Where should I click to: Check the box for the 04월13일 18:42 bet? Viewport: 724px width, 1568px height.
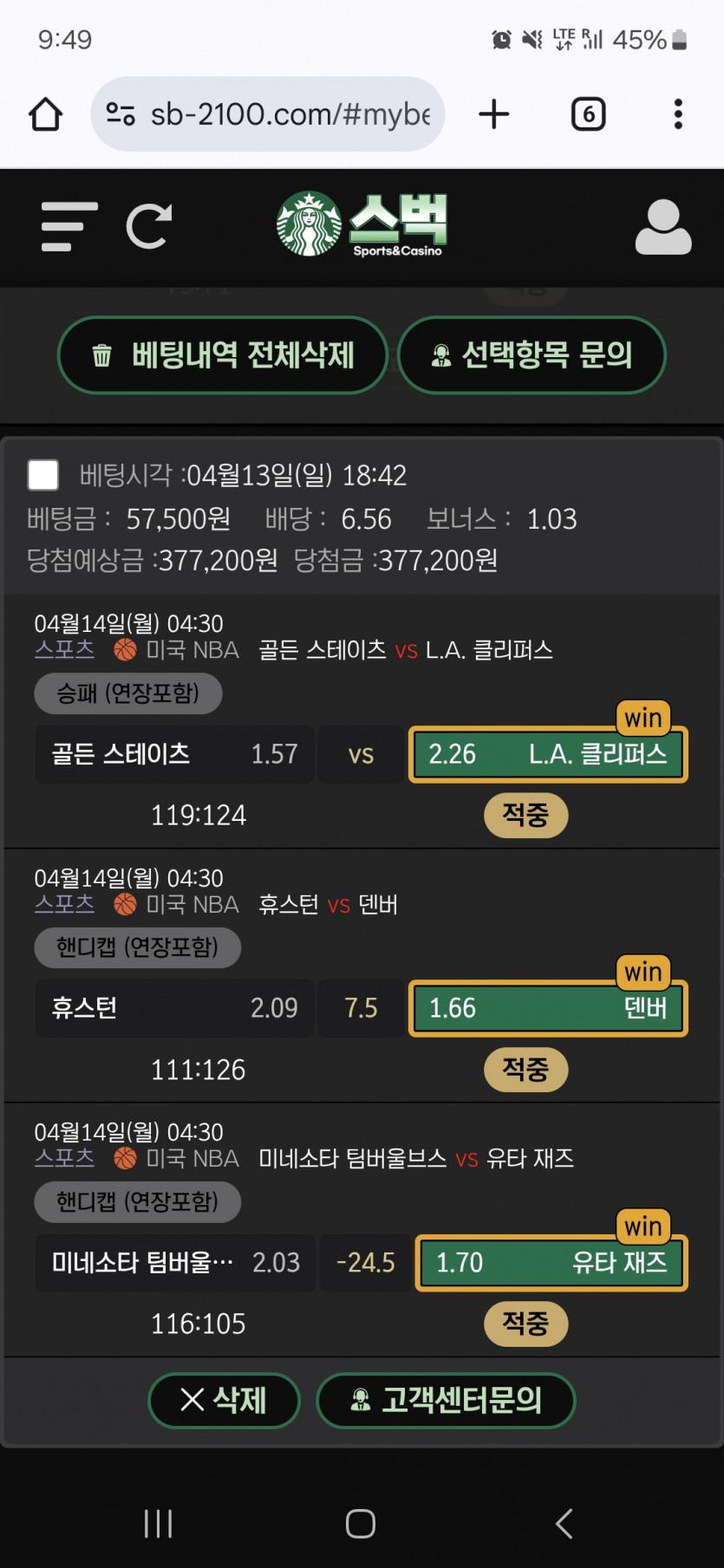click(x=43, y=475)
